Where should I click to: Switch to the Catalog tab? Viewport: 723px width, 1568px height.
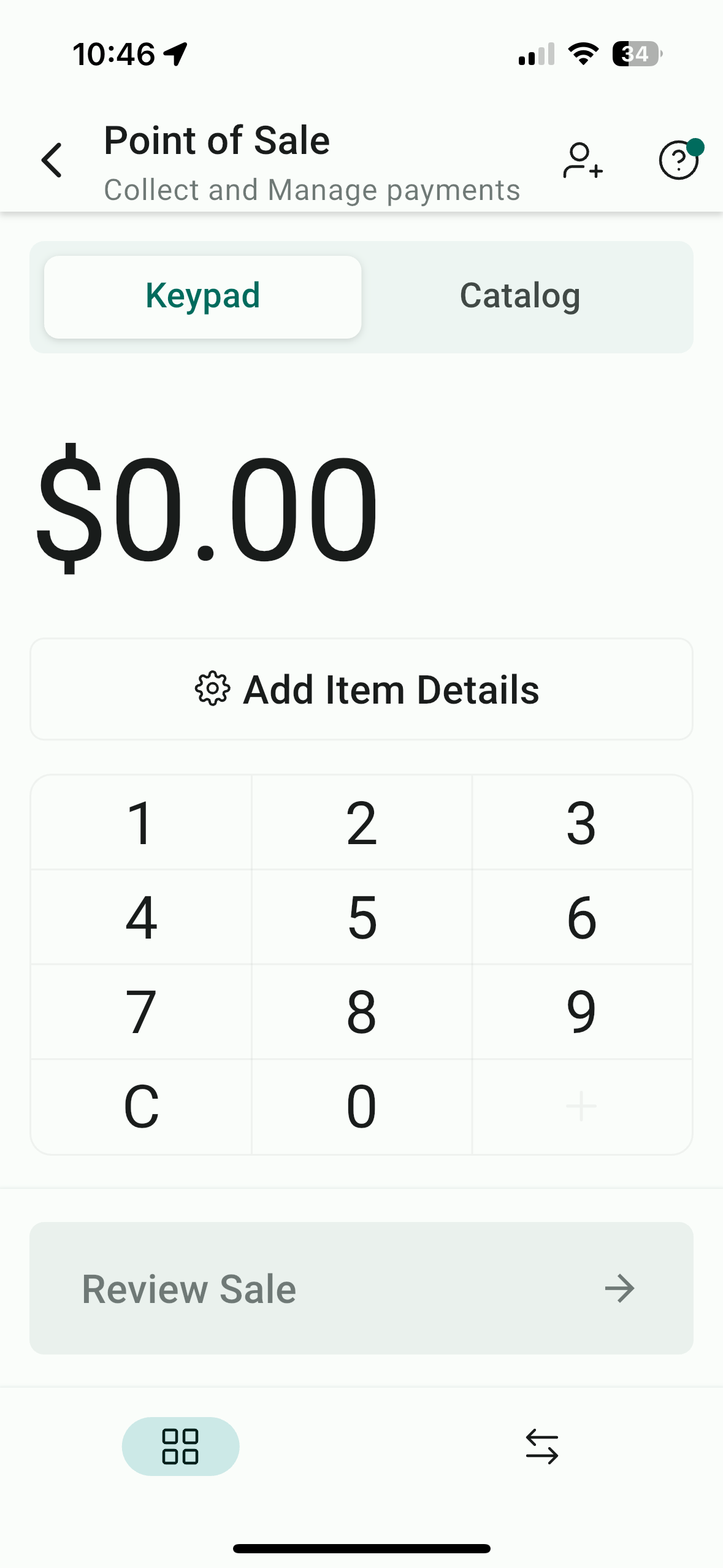[520, 296]
